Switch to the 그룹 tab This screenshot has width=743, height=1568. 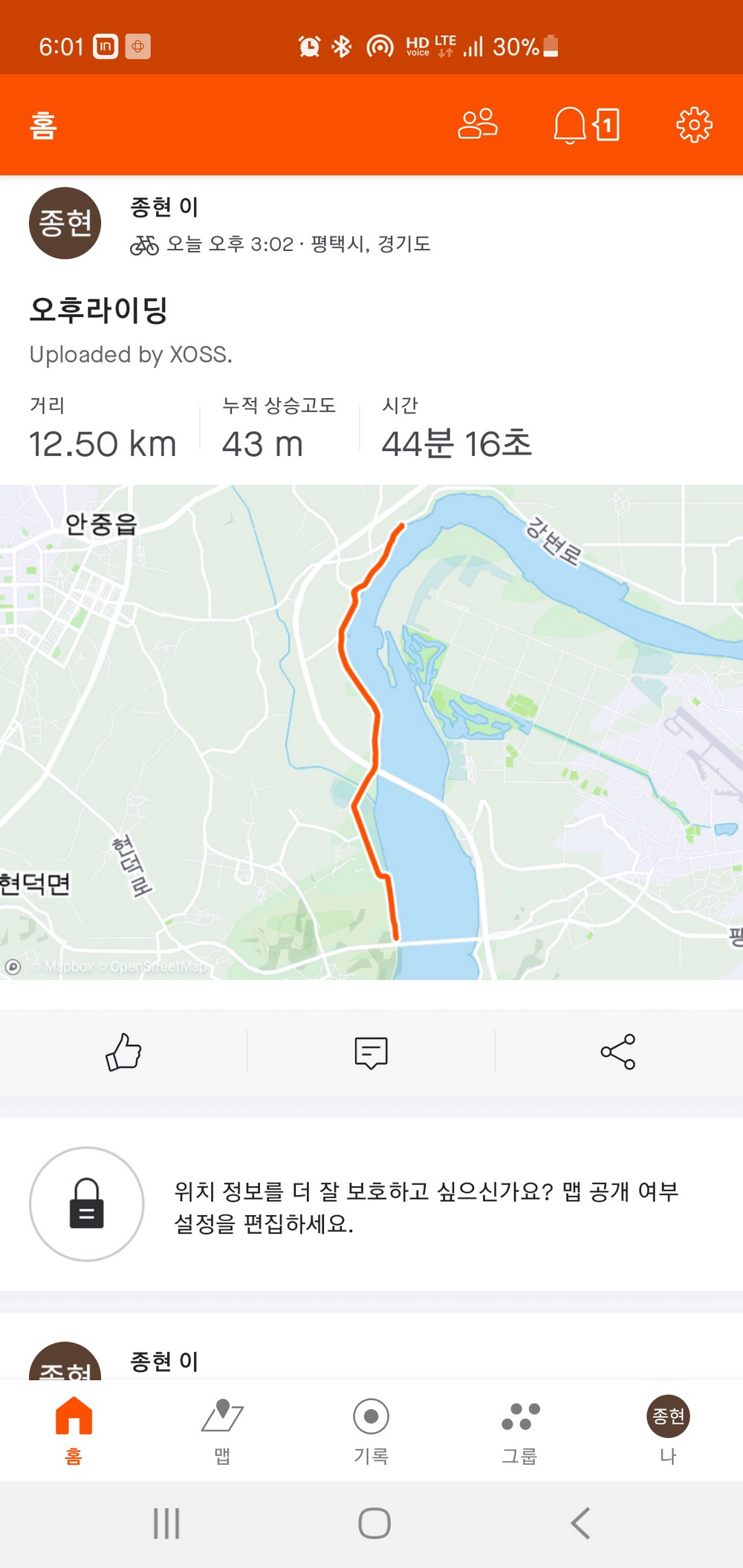(x=519, y=1431)
